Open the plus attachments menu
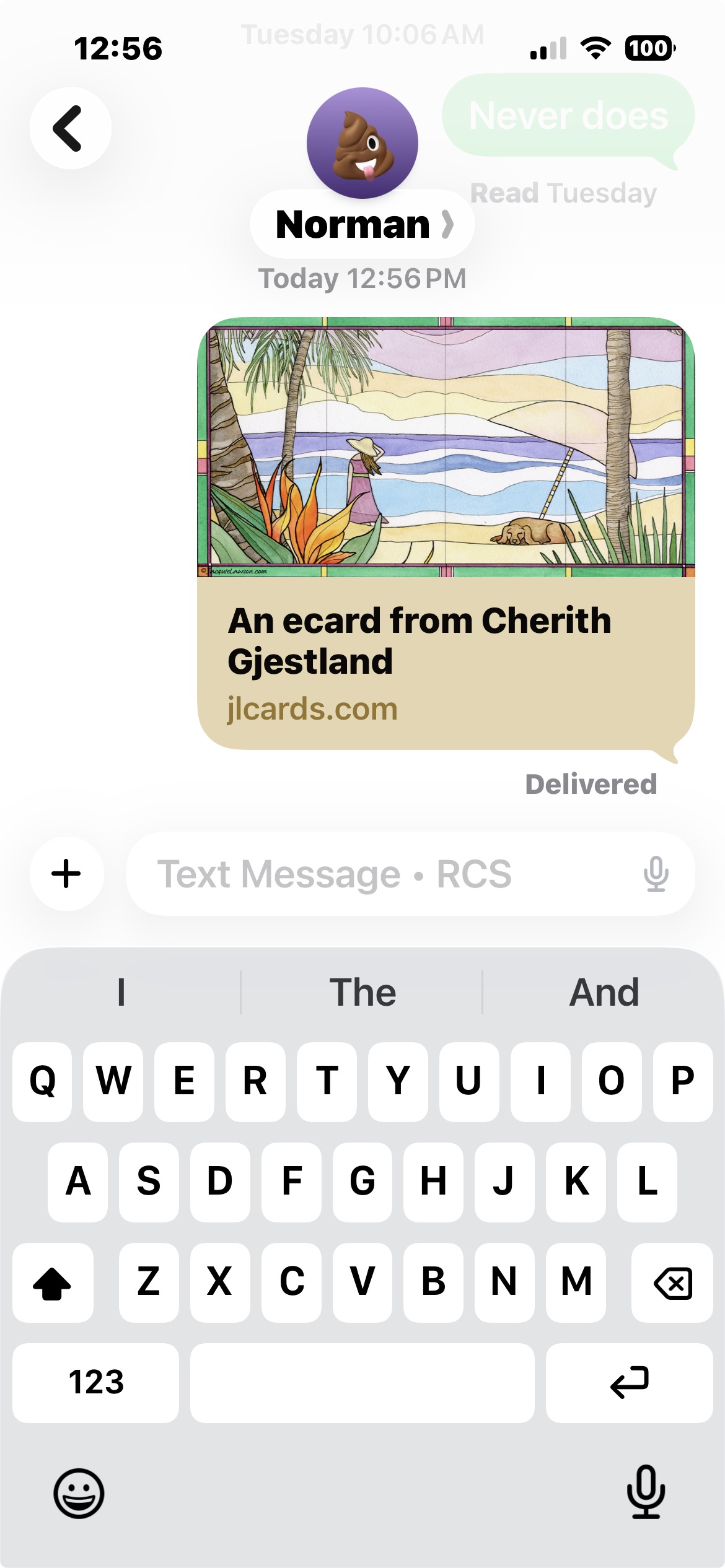725x1568 pixels. [66, 874]
